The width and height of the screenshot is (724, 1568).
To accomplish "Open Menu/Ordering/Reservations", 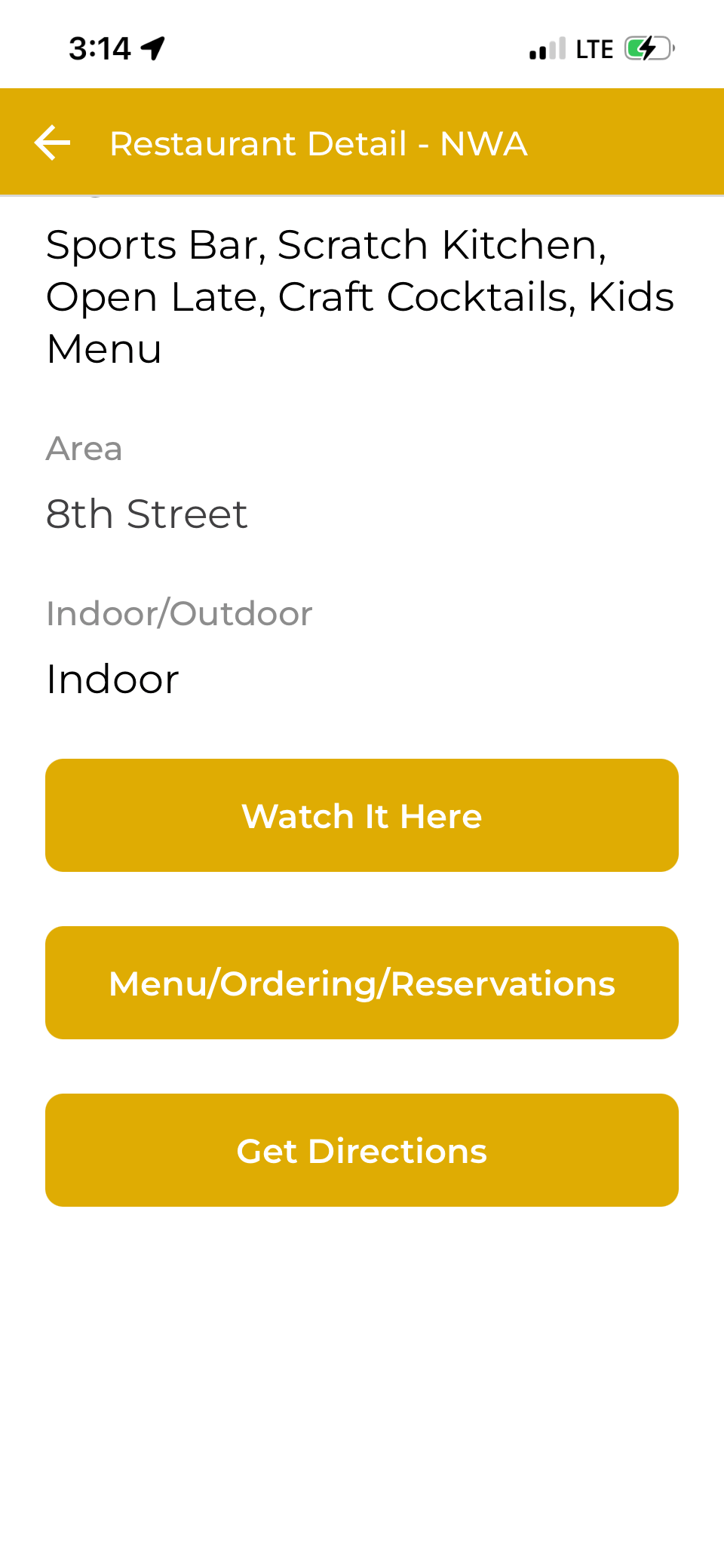I will point(362,983).
